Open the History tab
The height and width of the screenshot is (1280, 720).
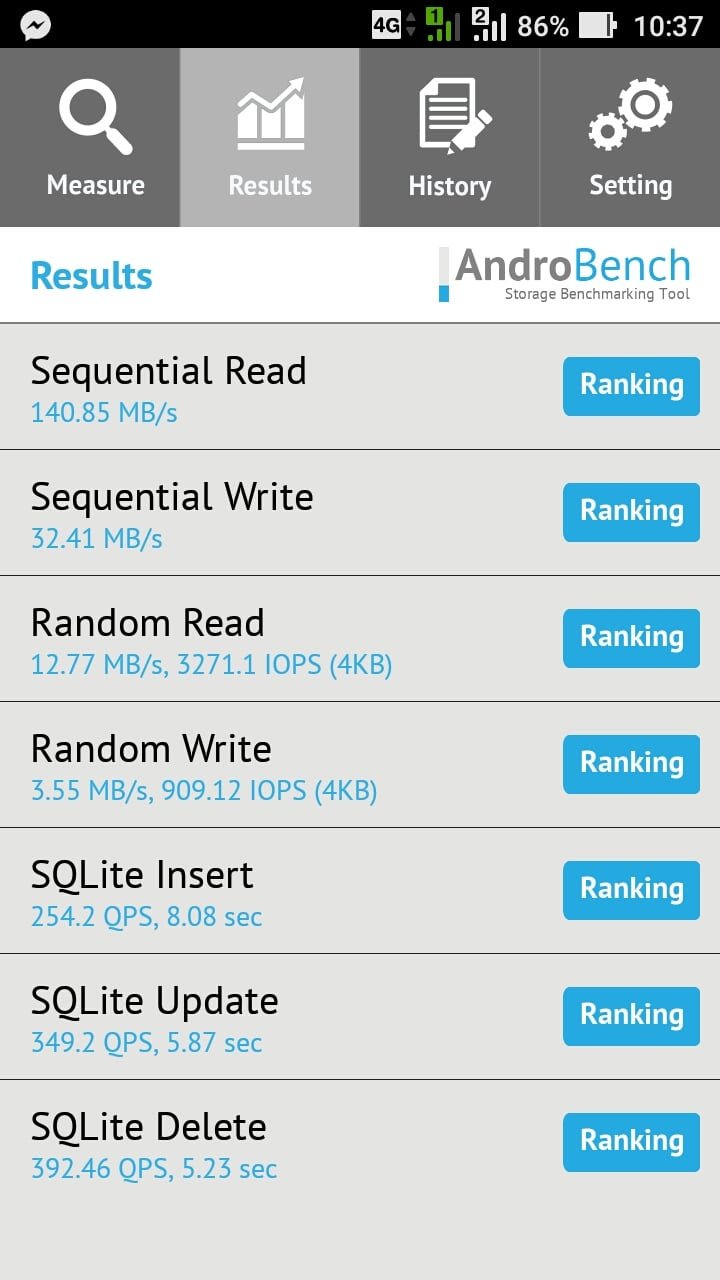(x=450, y=138)
